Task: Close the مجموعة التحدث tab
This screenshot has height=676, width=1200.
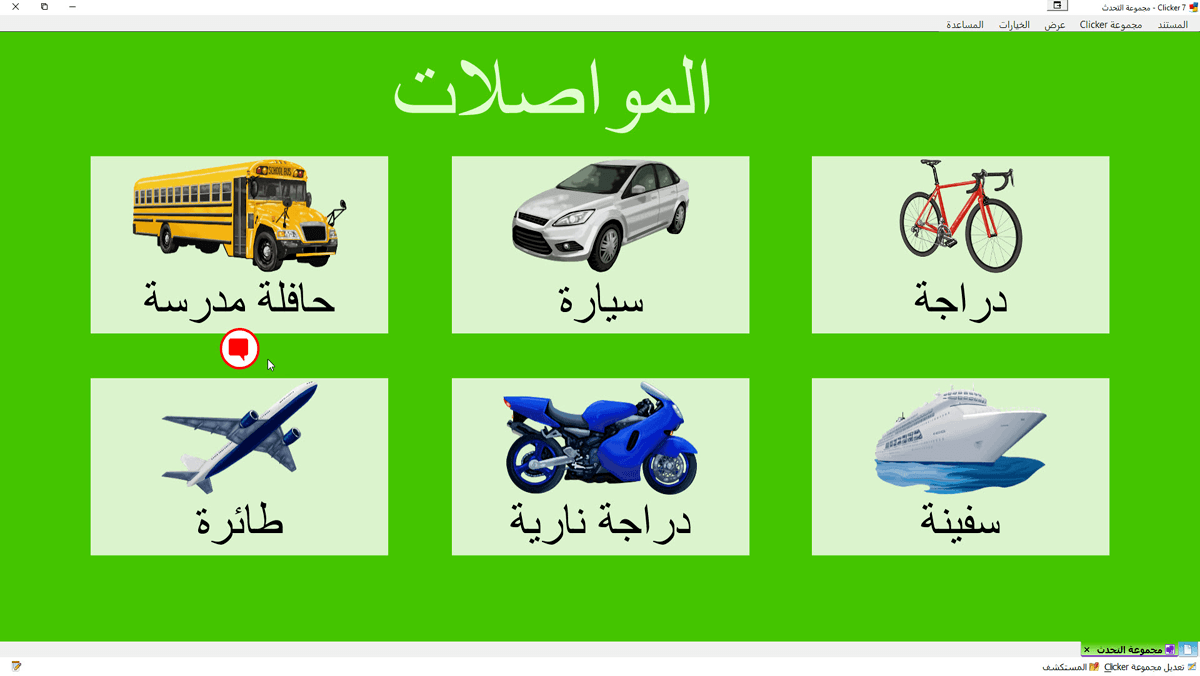Action: [x=1087, y=650]
